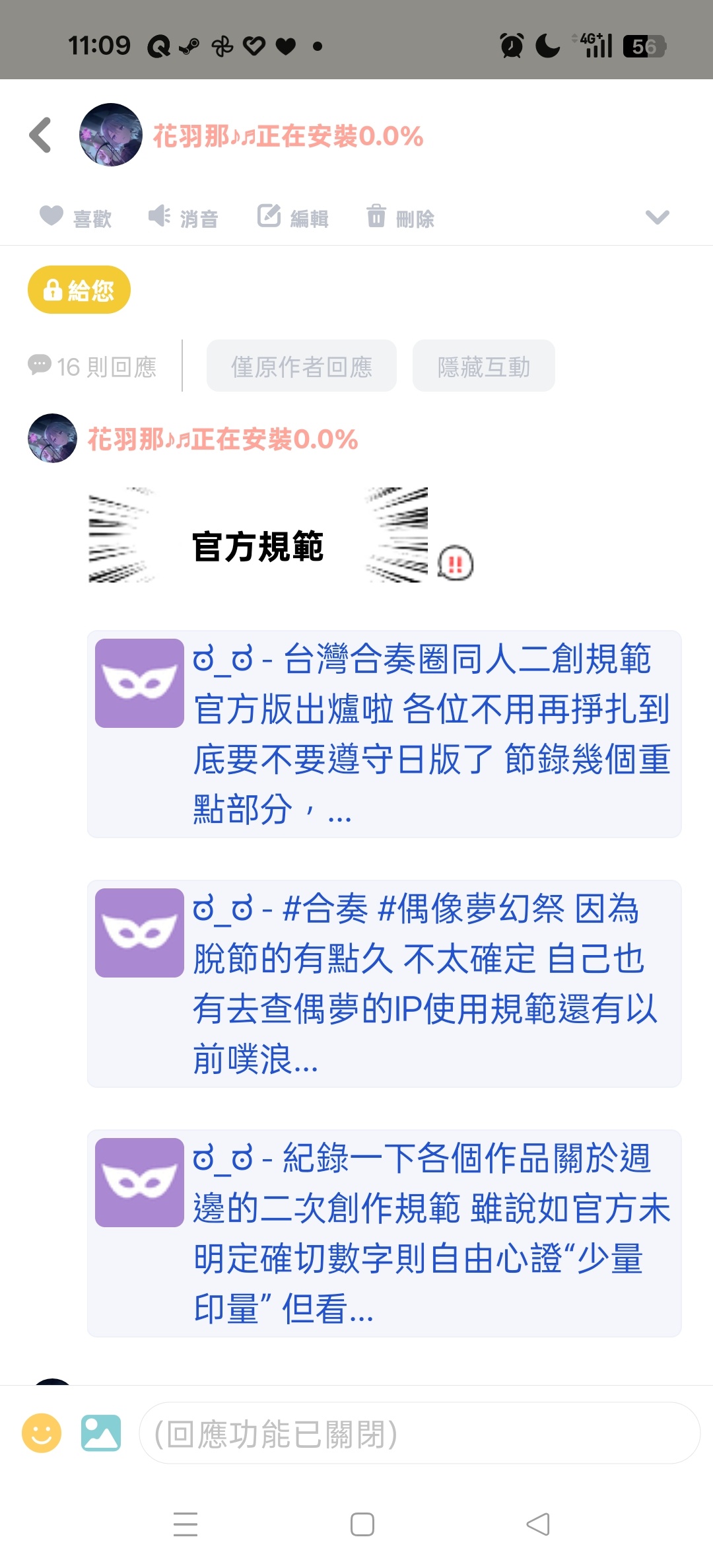Open the linked plurk about 二次創作規範
The height and width of the screenshot is (1568, 713).
tap(384, 1233)
